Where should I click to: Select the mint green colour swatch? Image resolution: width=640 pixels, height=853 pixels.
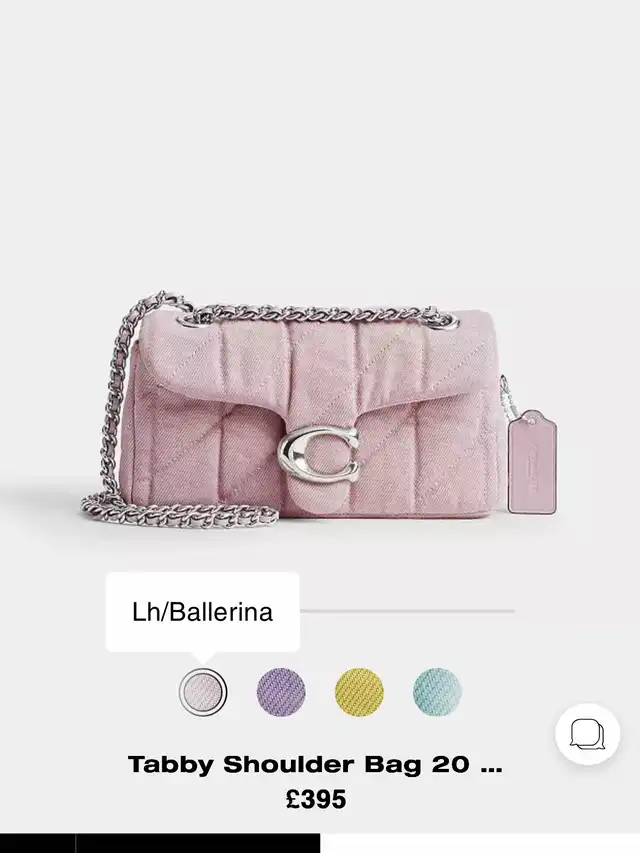[437, 691]
